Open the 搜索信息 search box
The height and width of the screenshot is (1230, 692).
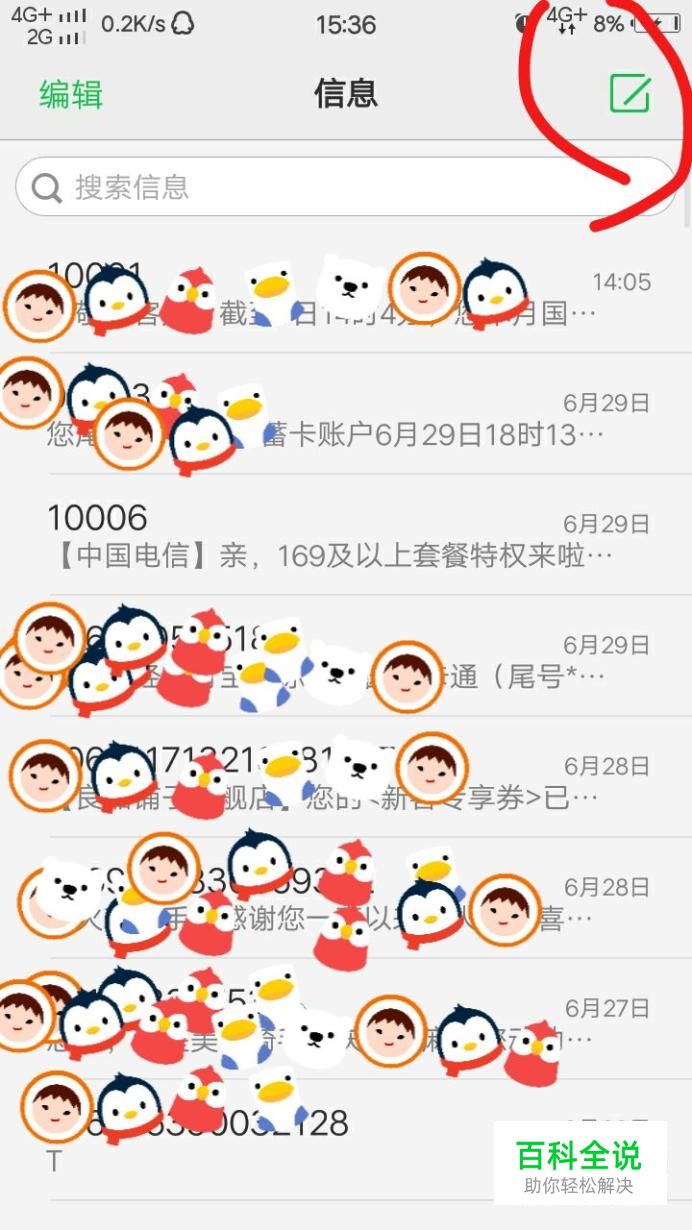coord(345,187)
